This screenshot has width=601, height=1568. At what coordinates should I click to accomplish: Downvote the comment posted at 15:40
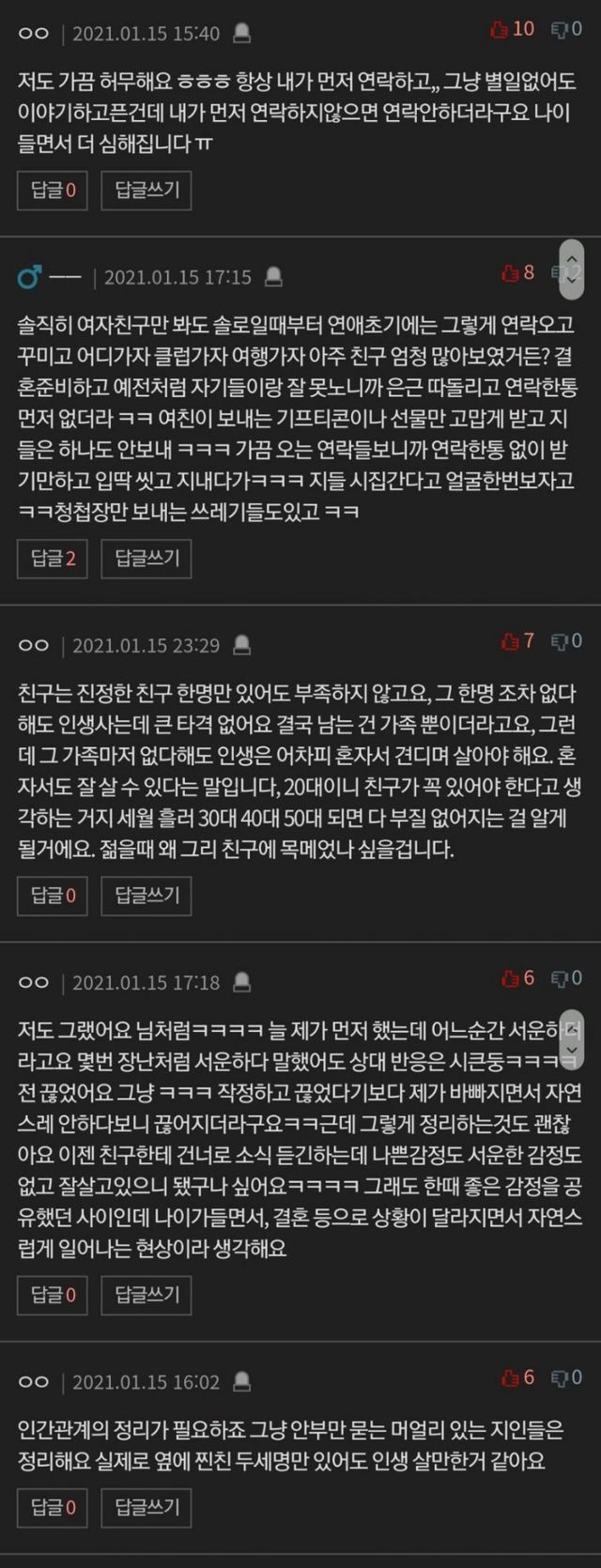pos(566,29)
